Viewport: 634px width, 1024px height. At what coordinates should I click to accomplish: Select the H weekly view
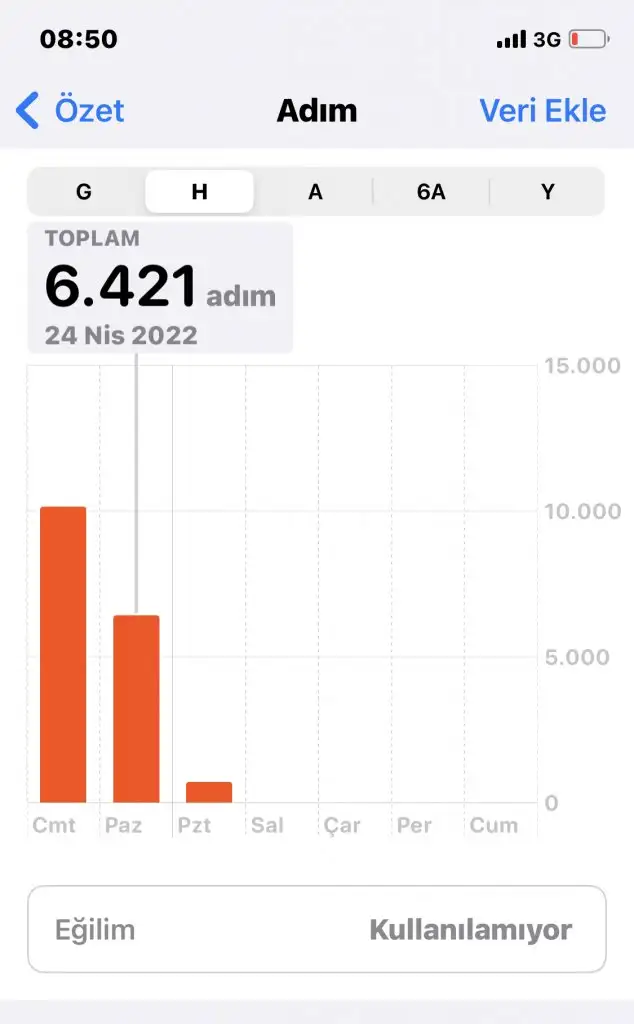pyautogui.click(x=199, y=191)
